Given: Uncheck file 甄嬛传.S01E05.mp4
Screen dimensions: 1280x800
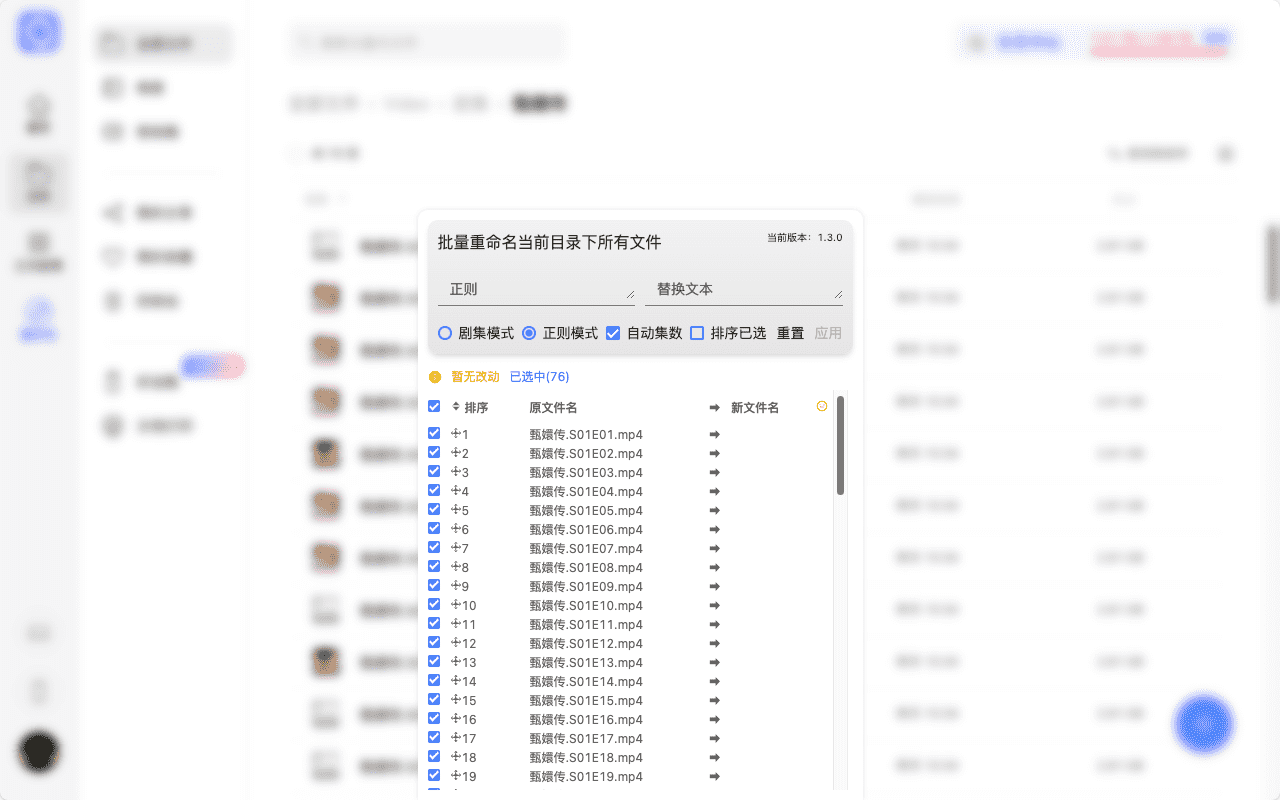Looking at the screenshot, I should click(434, 510).
